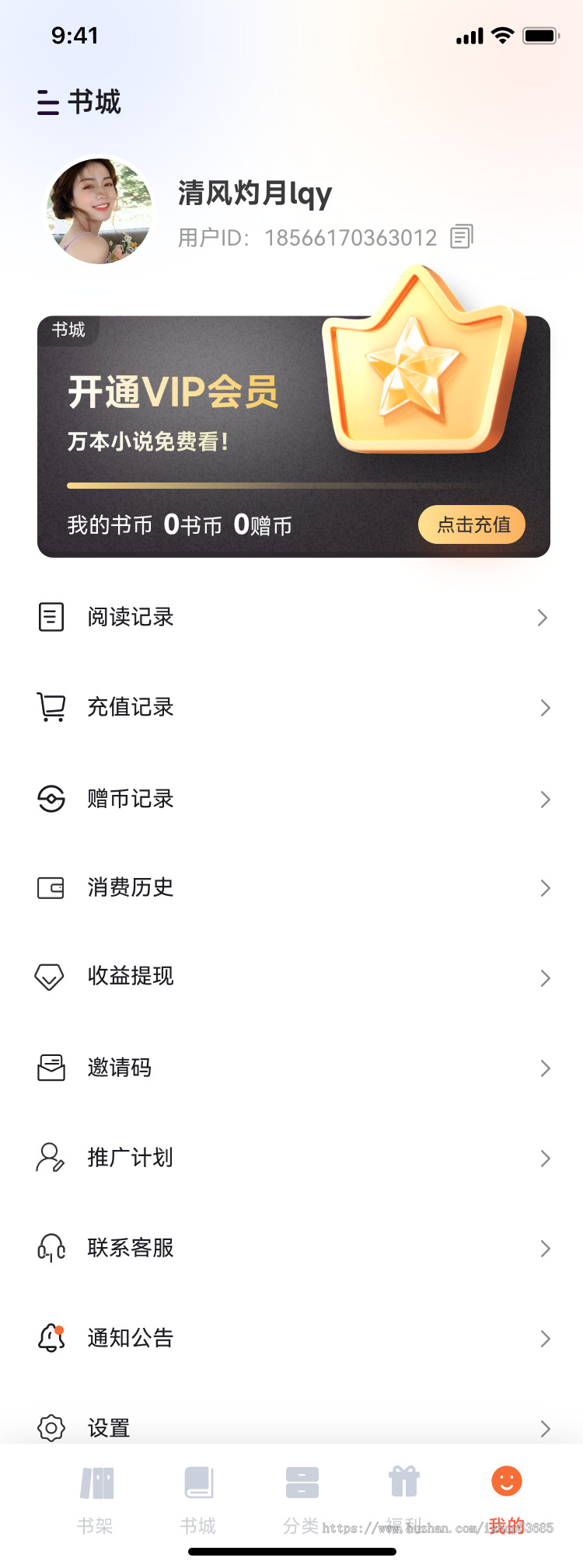Open the 消费历史 wallet icon
Viewport: 583px width, 1568px height.
pyautogui.click(x=50, y=888)
